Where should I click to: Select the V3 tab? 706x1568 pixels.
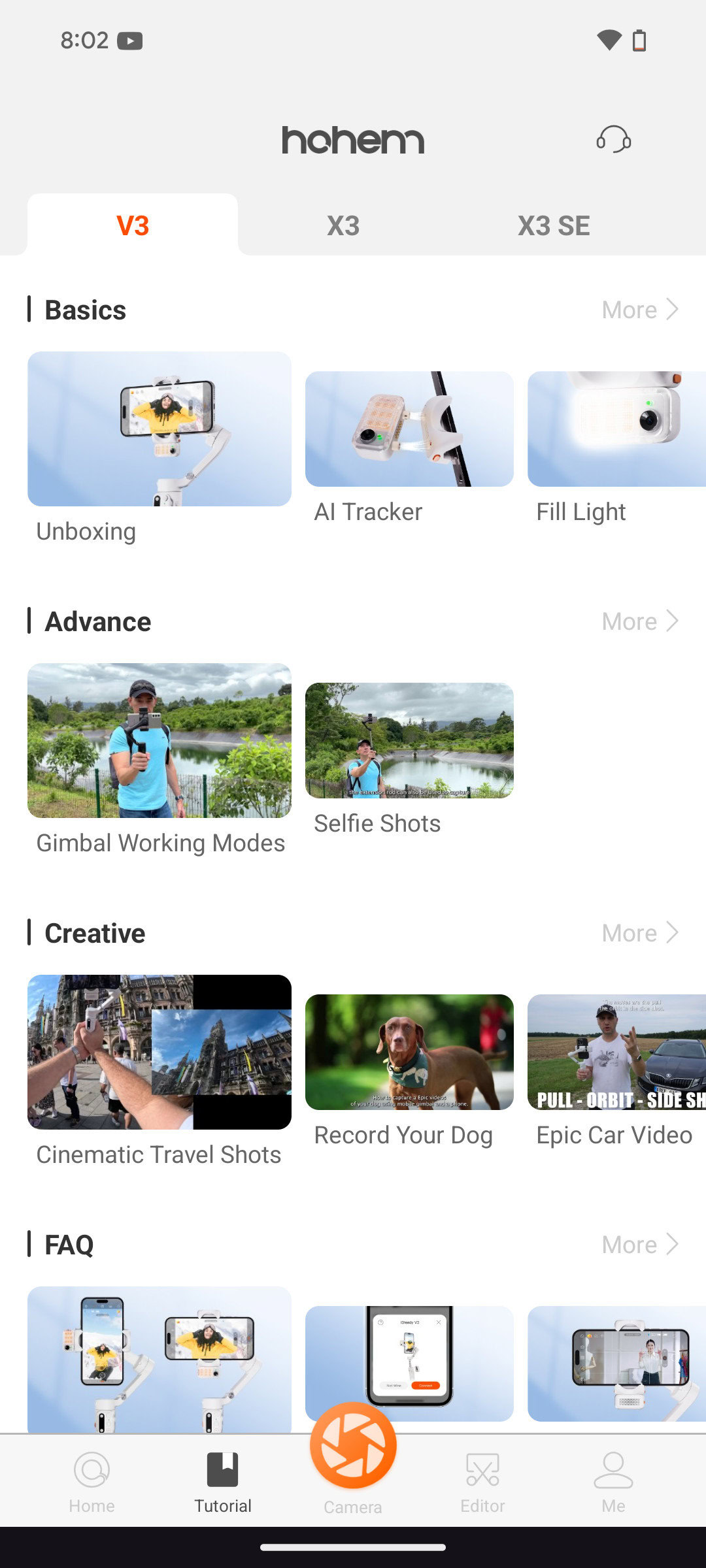tap(133, 226)
